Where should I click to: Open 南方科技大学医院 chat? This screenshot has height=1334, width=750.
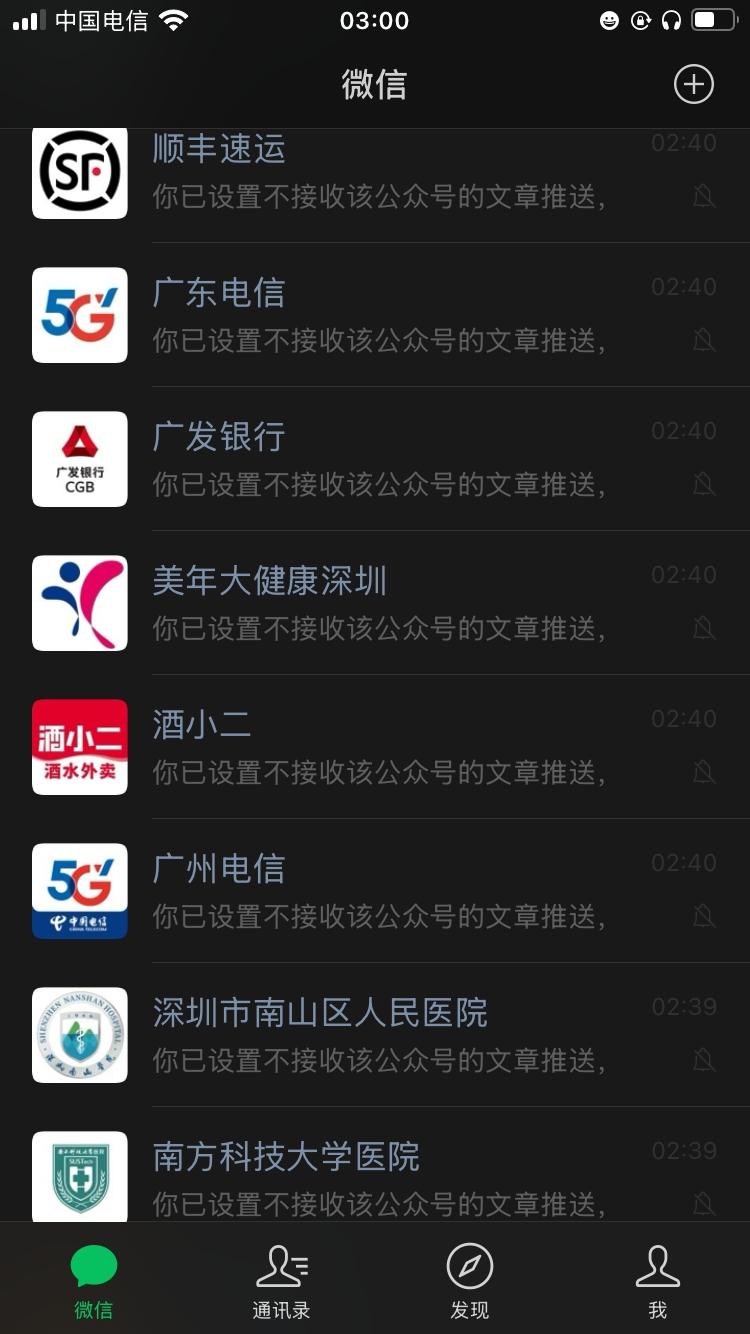pos(375,1165)
